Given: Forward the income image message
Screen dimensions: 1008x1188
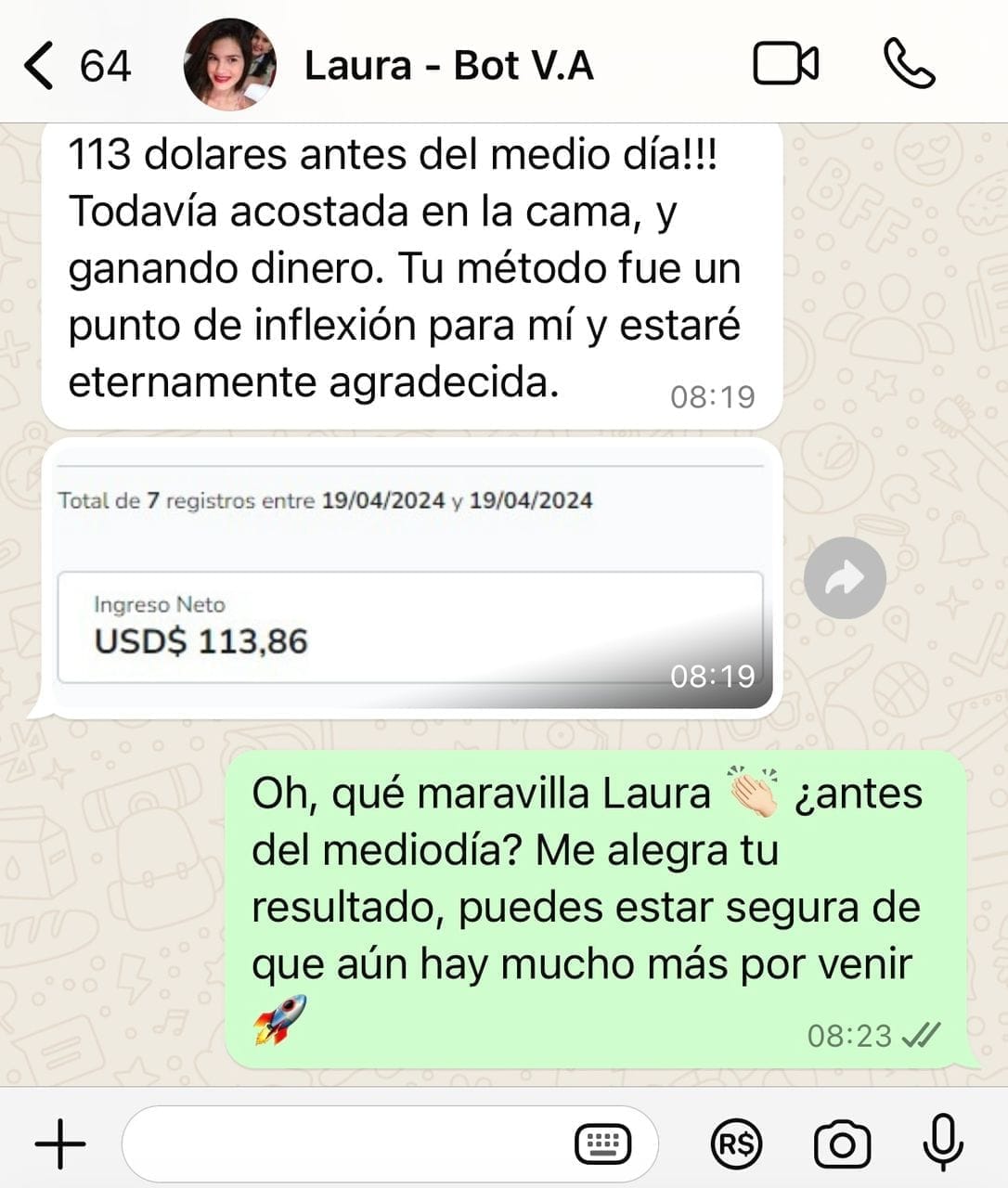Looking at the screenshot, I should [x=845, y=578].
